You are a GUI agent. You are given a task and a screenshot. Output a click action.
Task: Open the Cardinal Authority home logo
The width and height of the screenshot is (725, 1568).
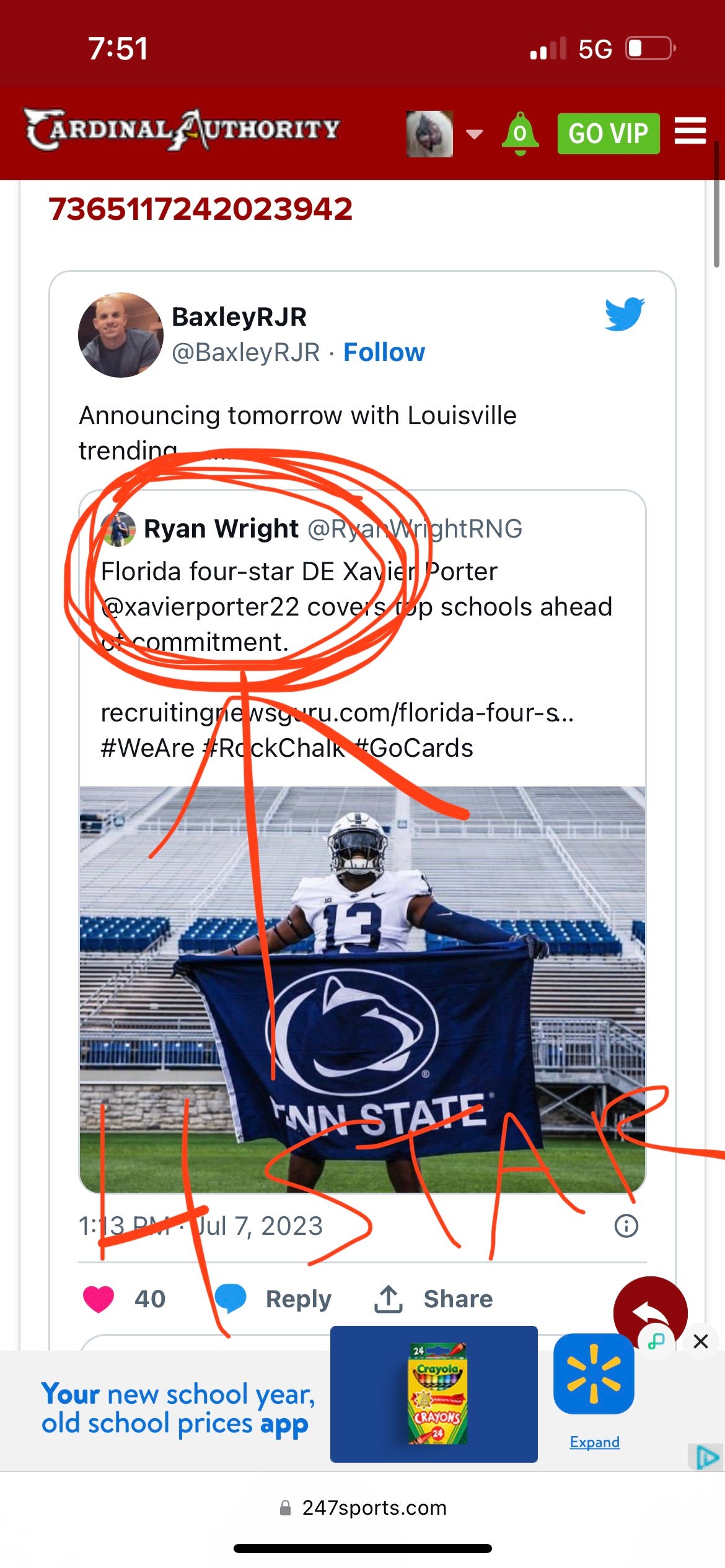pos(182,130)
